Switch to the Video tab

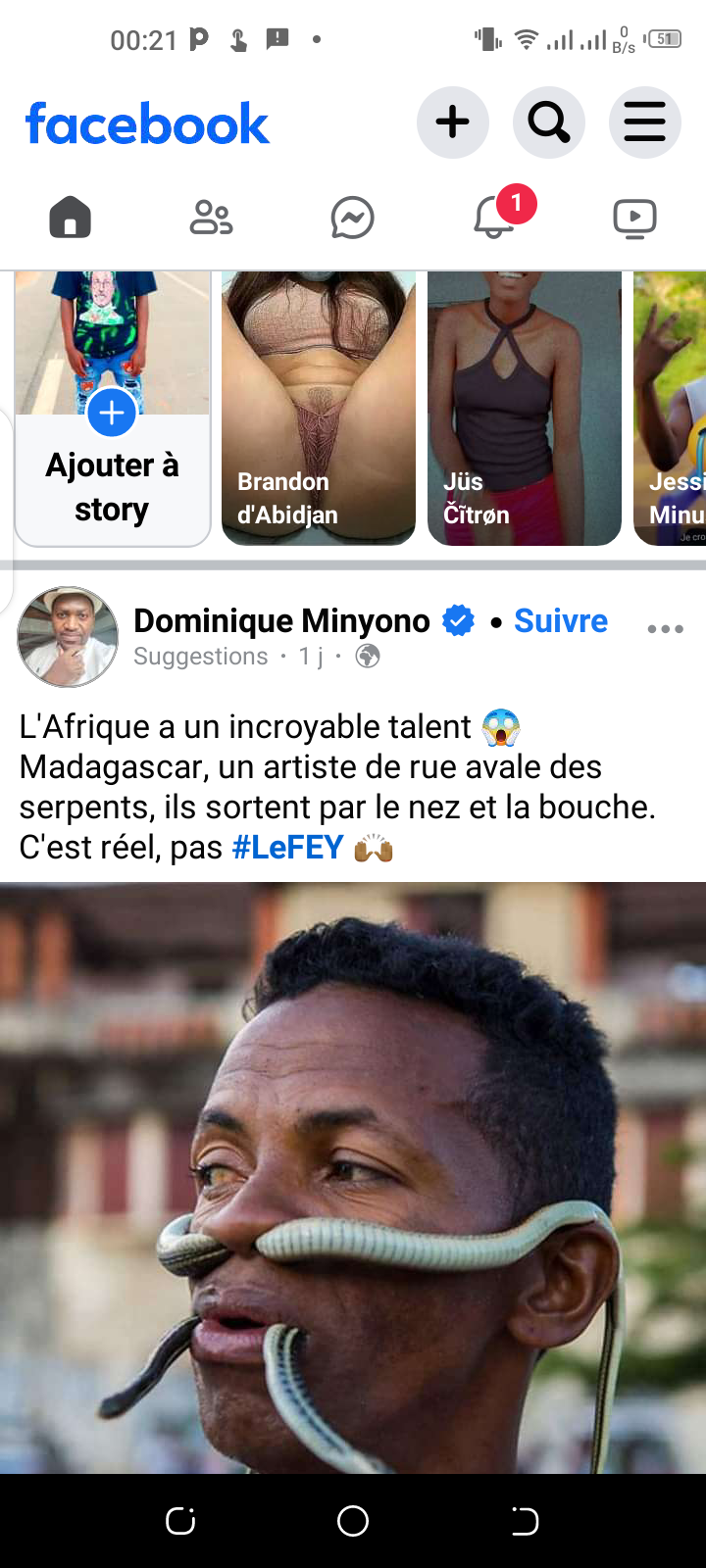[634, 218]
